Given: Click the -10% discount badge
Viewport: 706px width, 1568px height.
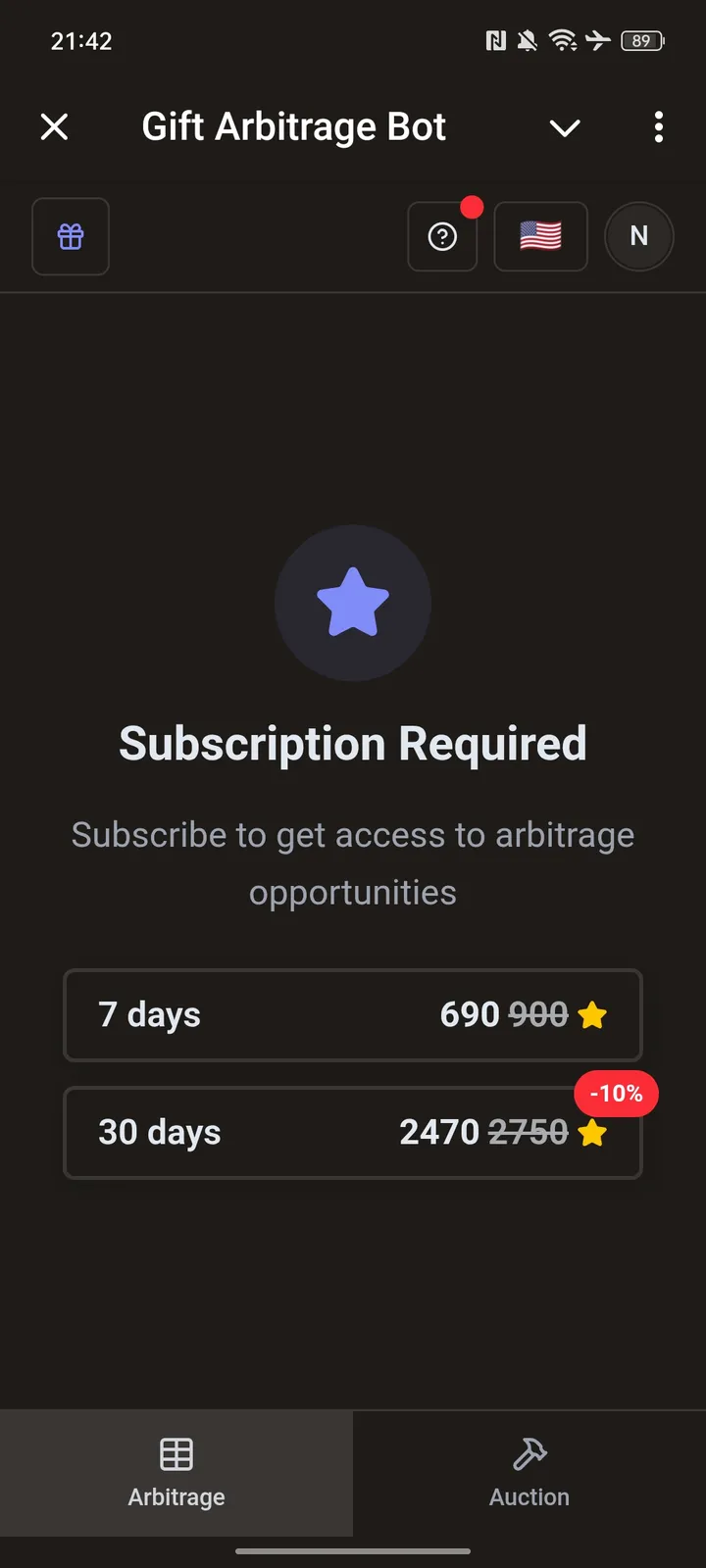Looking at the screenshot, I should [616, 1094].
